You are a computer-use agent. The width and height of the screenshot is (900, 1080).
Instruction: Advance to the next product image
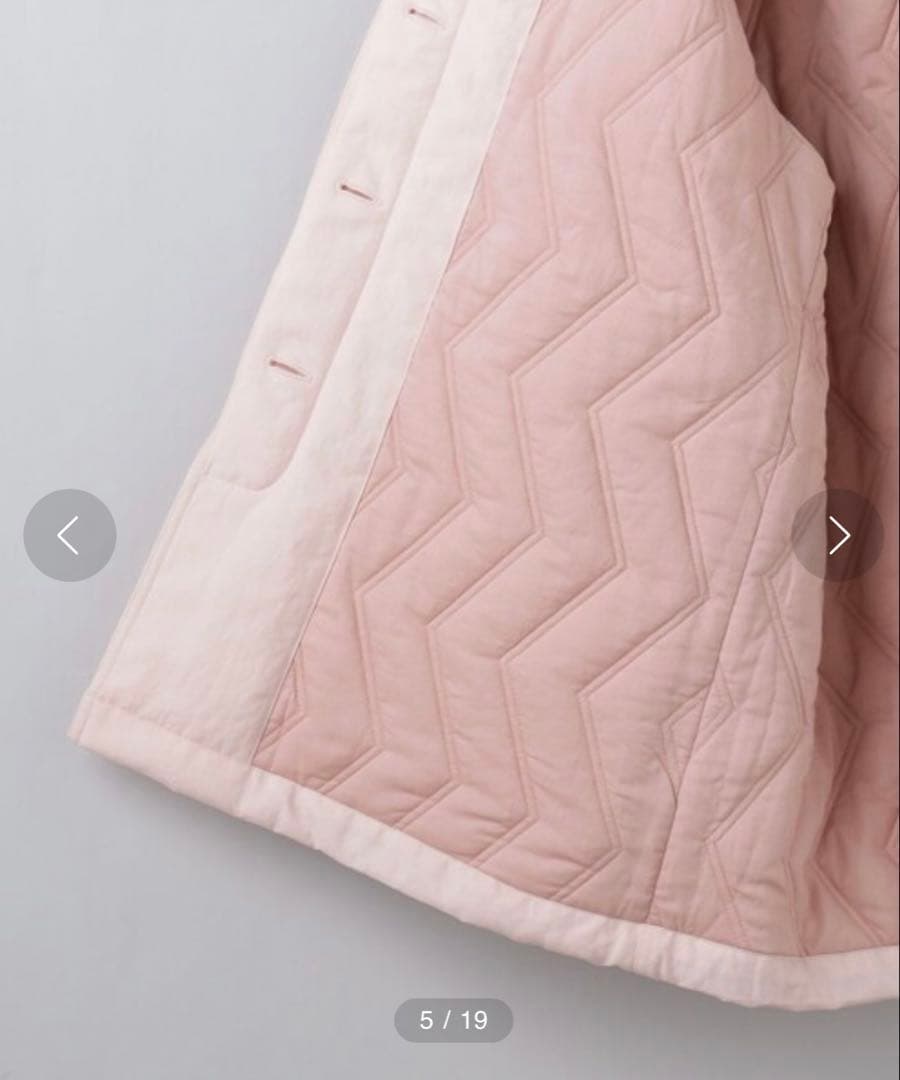[x=838, y=535]
